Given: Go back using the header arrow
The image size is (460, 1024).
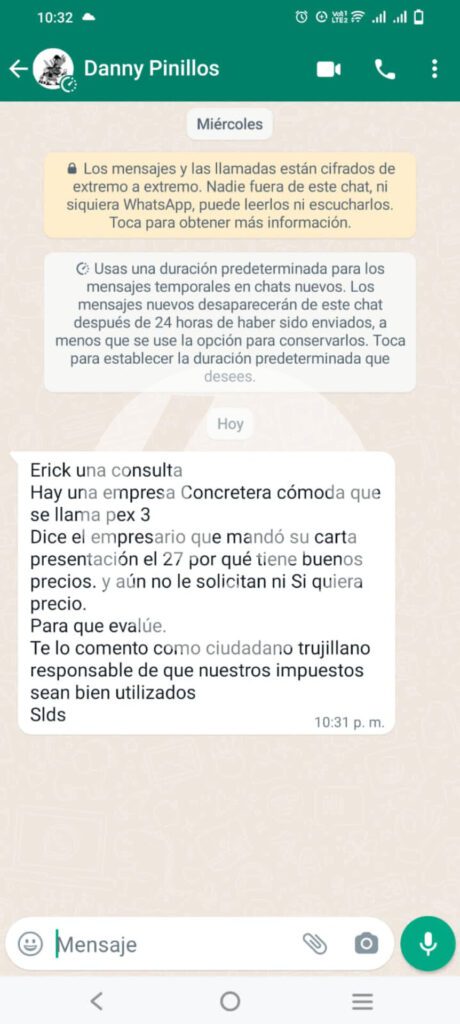Looking at the screenshot, I should coord(18,69).
